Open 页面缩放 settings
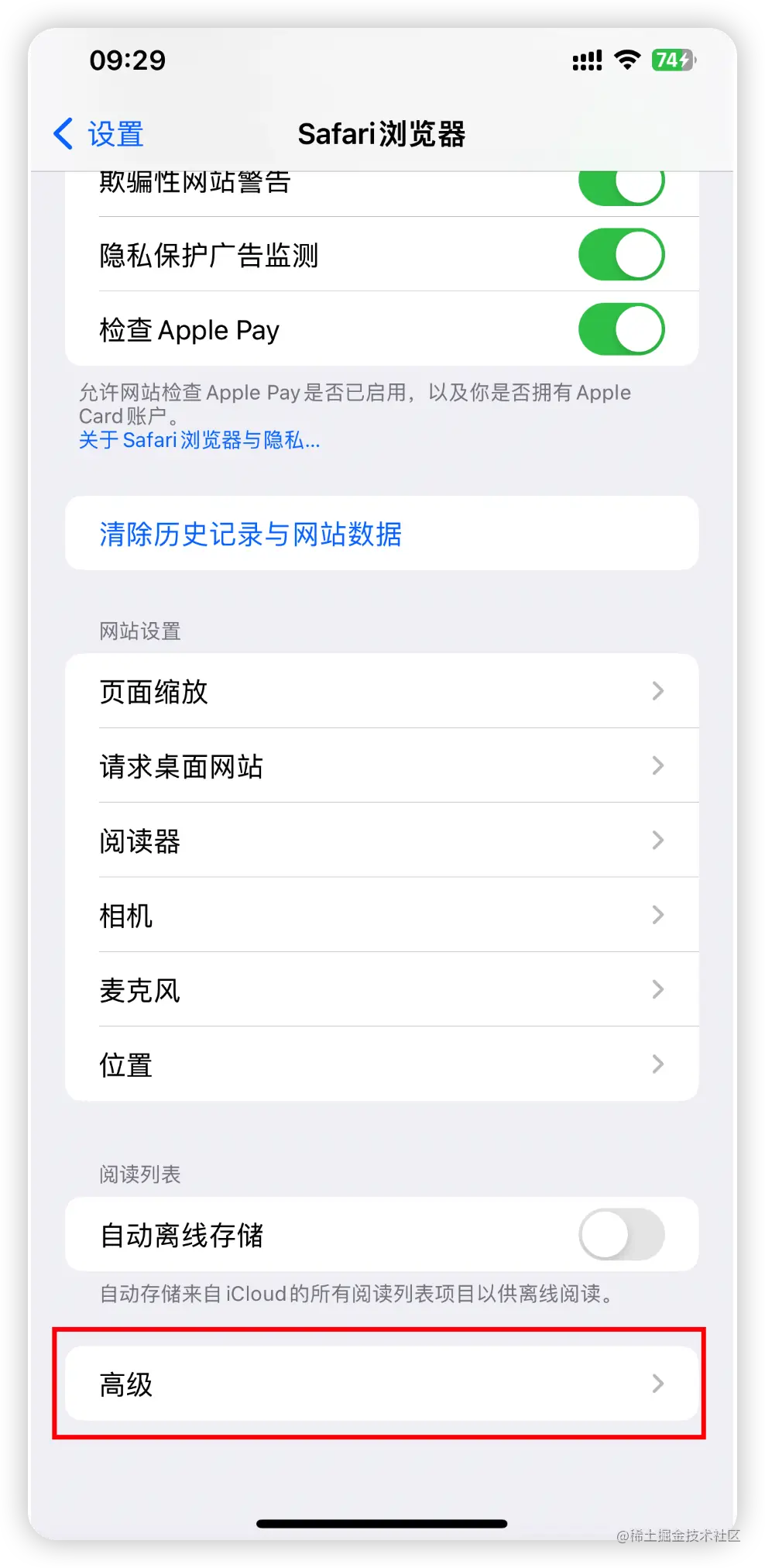 pos(382,691)
